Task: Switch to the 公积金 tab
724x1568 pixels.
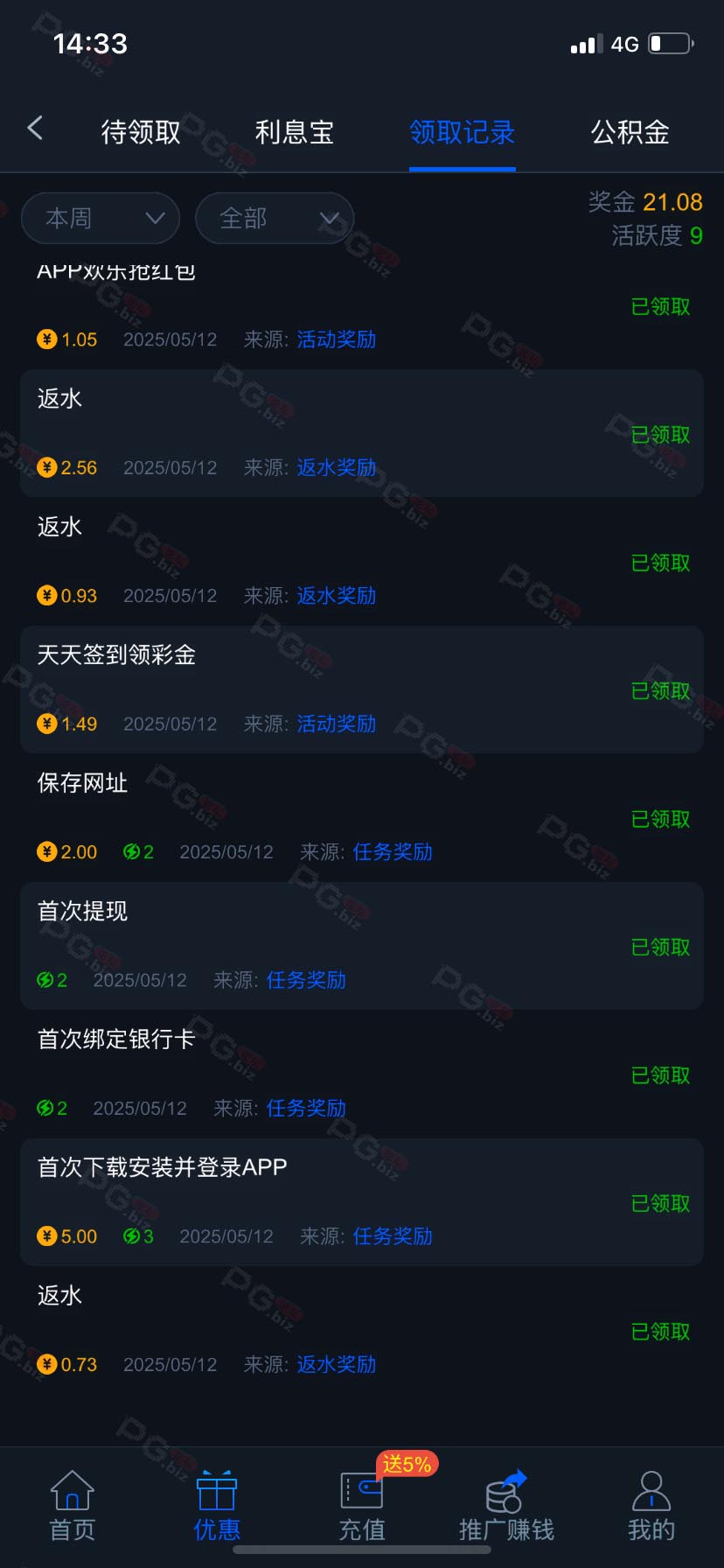Action: (x=630, y=132)
